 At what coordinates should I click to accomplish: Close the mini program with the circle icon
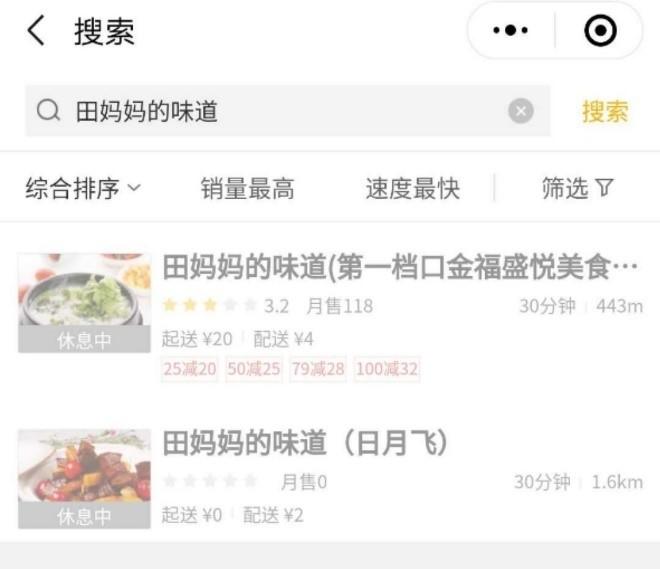(599, 32)
